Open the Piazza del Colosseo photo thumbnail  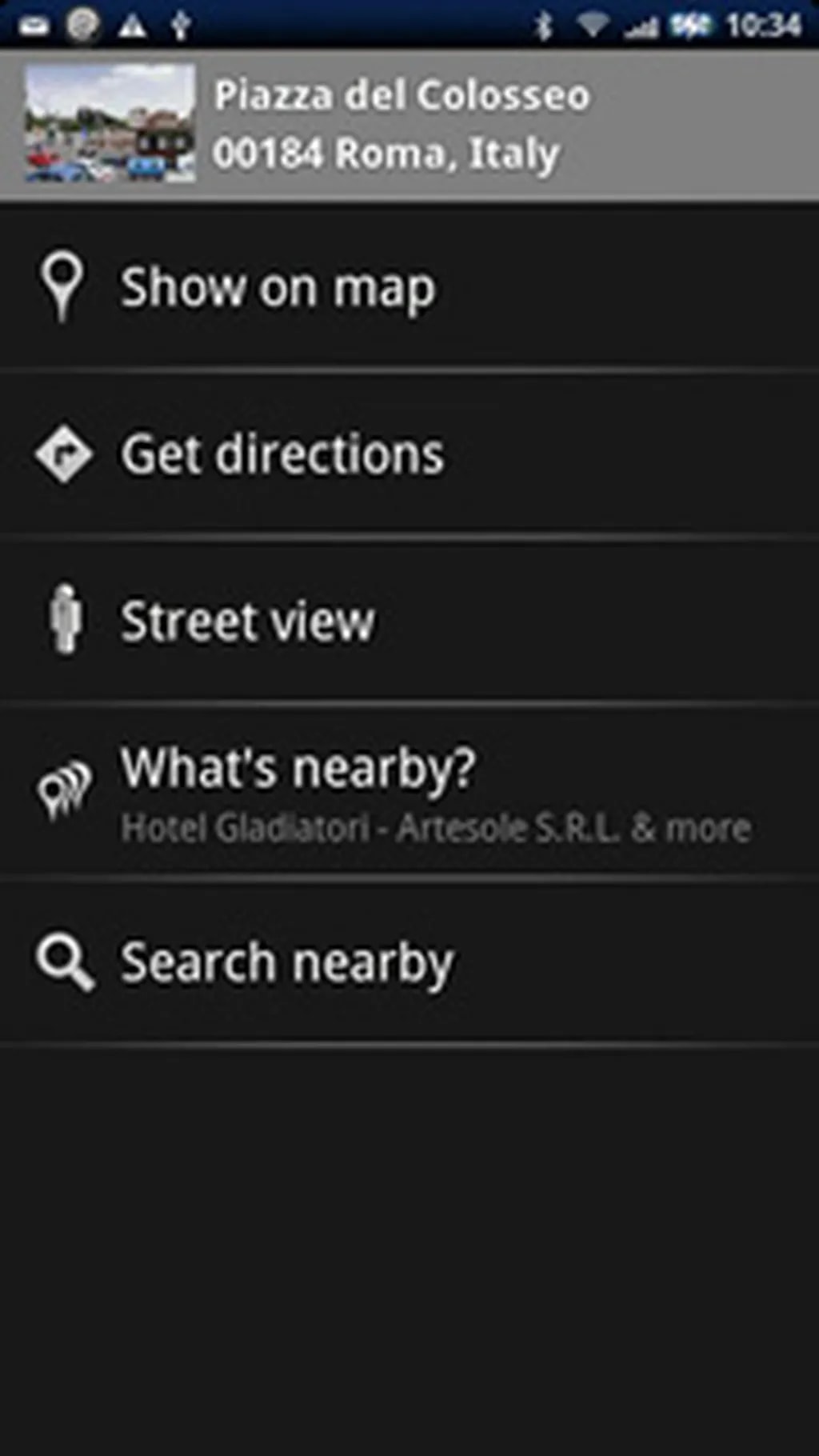point(110,123)
